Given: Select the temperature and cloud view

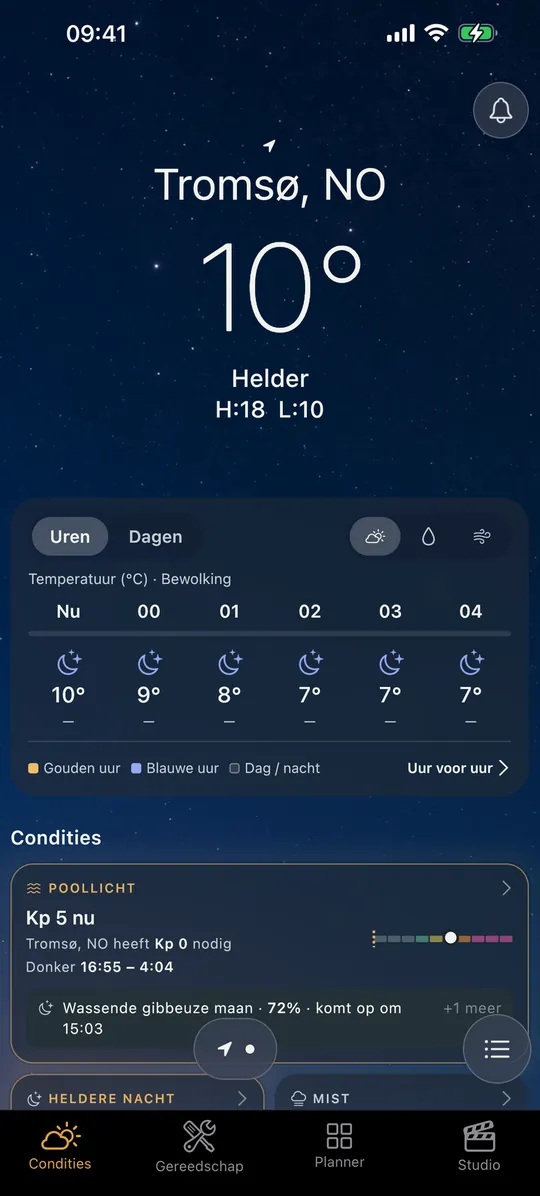Looking at the screenshot, I should click(375, 537).
